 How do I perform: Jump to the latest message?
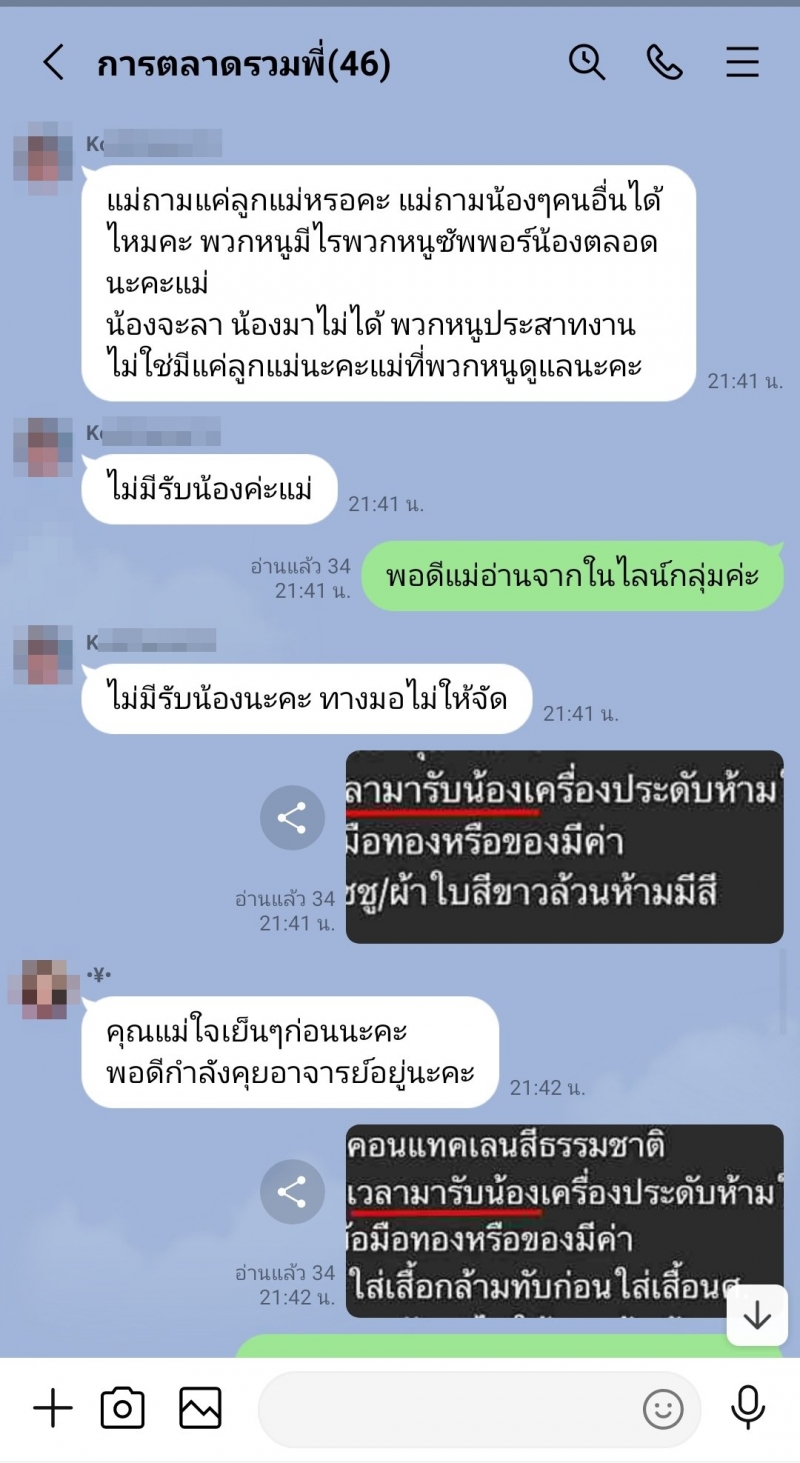click(757, 1315)
